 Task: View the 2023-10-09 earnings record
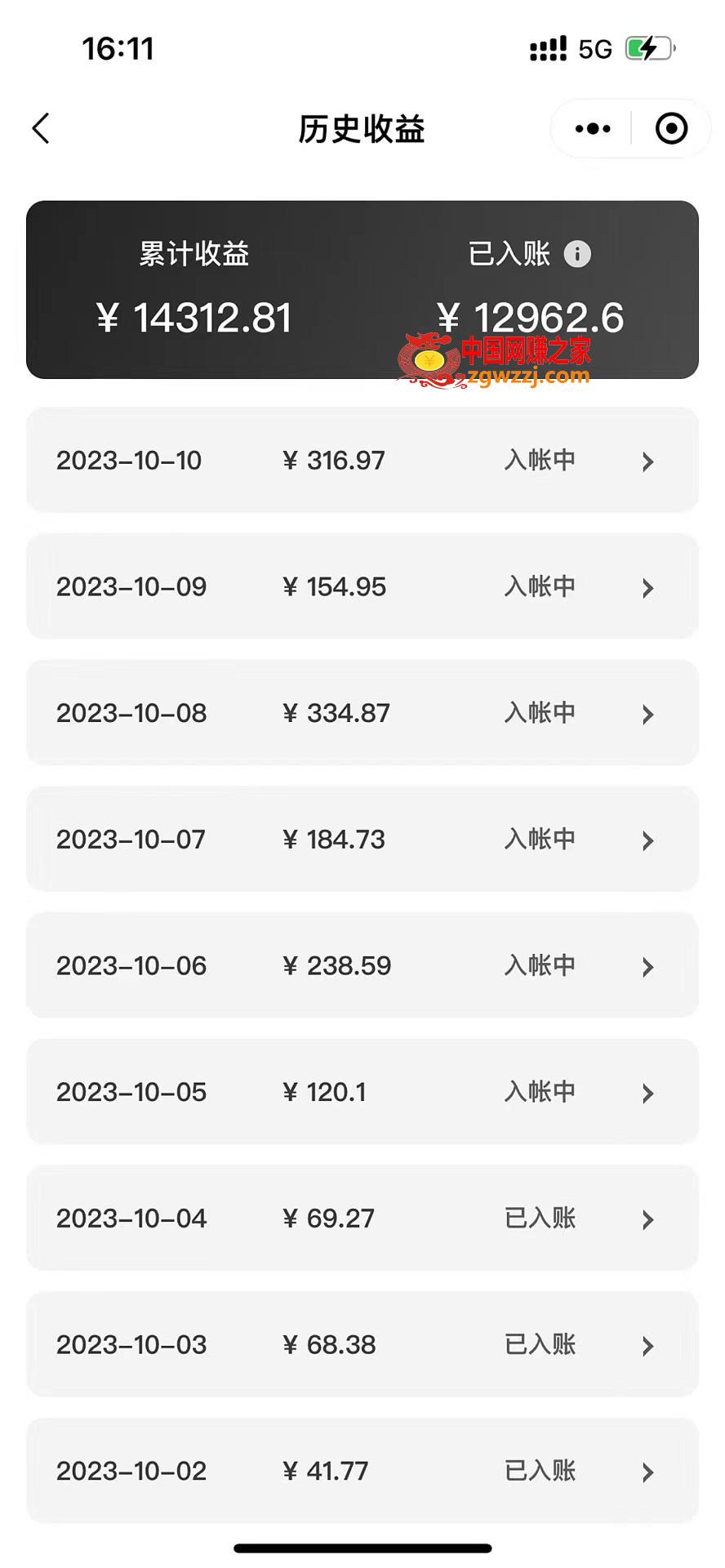click(362, 586)
